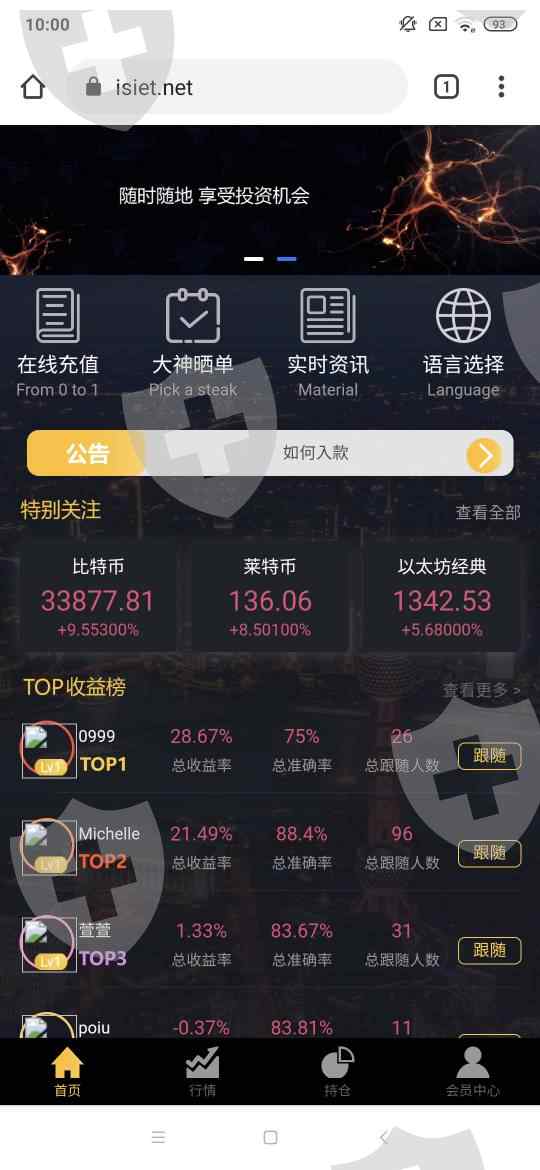Follow TOP2 trader Michelle

click(x=489, y=853)
